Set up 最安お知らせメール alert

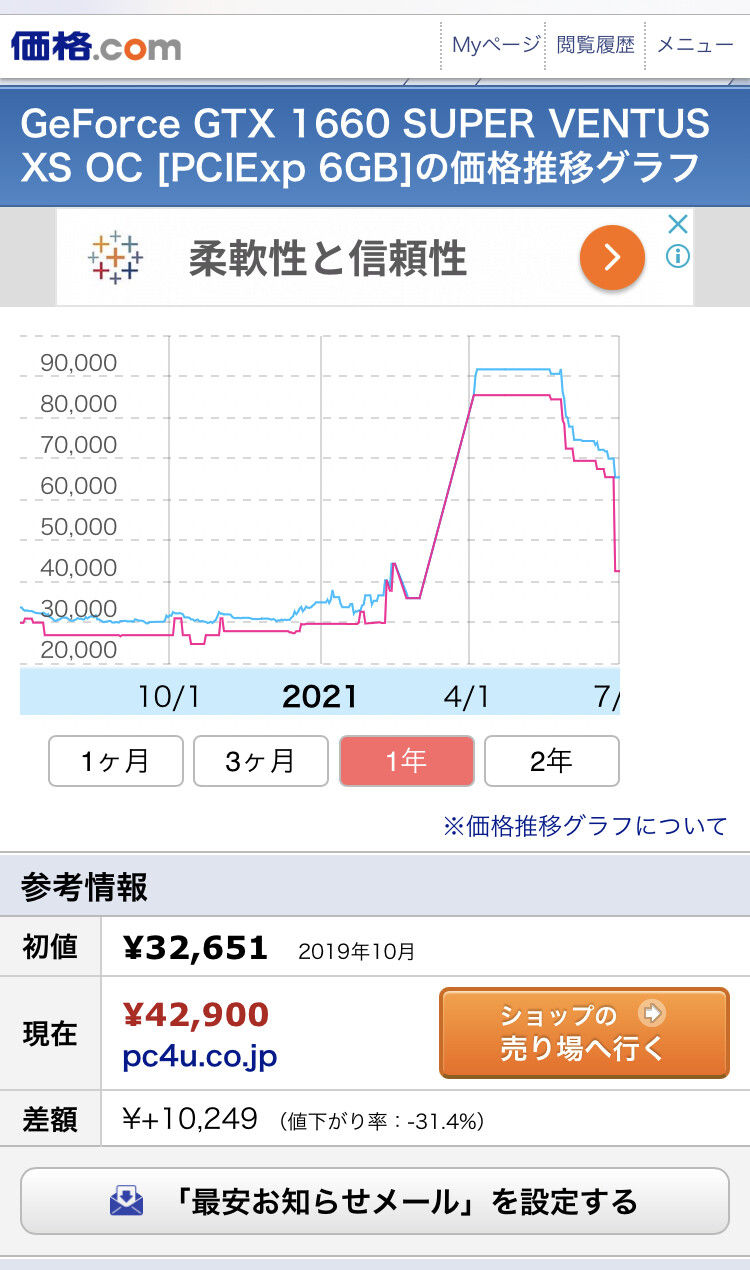click(x=375, y=1201)
